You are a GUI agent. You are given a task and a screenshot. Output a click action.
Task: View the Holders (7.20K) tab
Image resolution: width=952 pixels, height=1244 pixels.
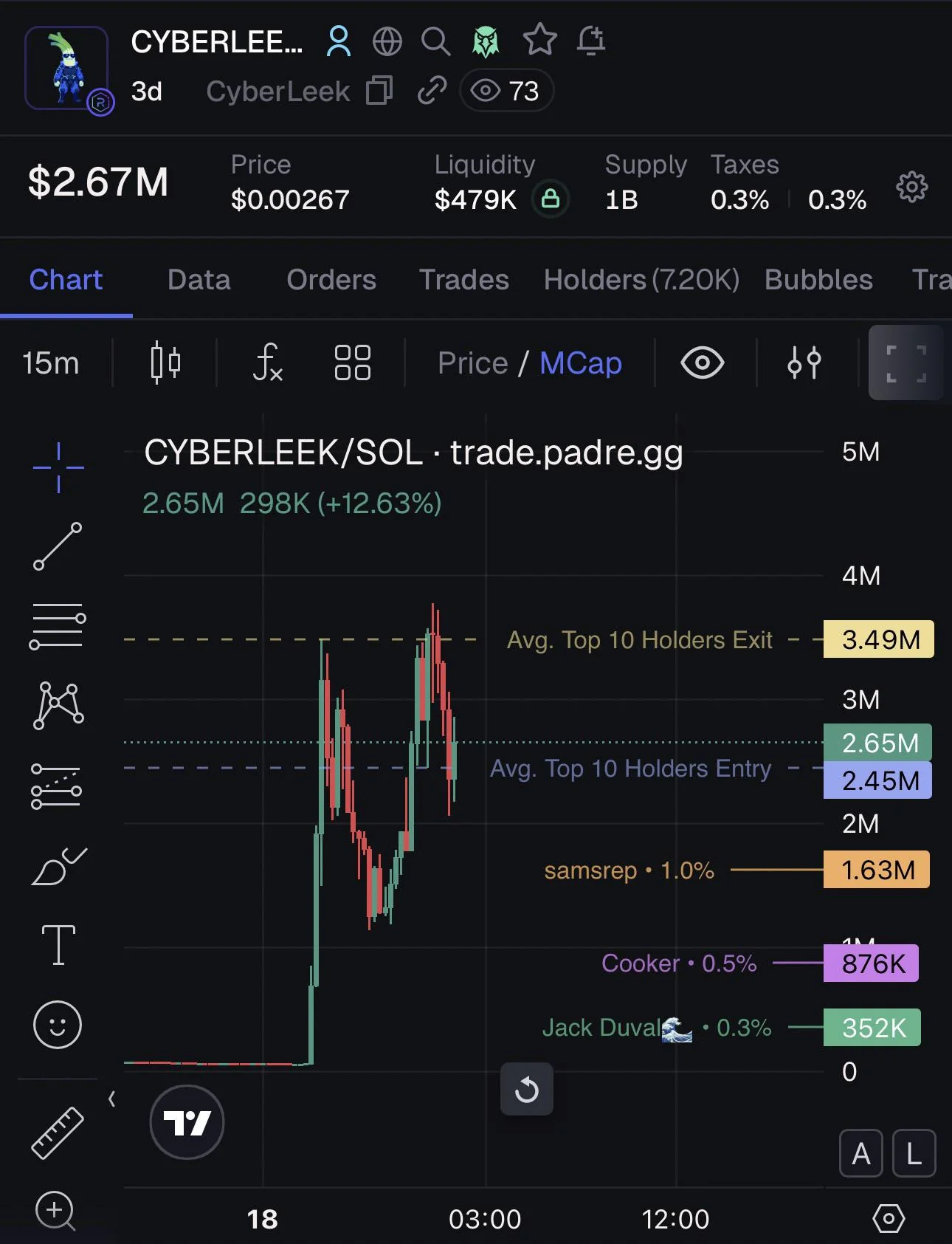tap(641, 280)
